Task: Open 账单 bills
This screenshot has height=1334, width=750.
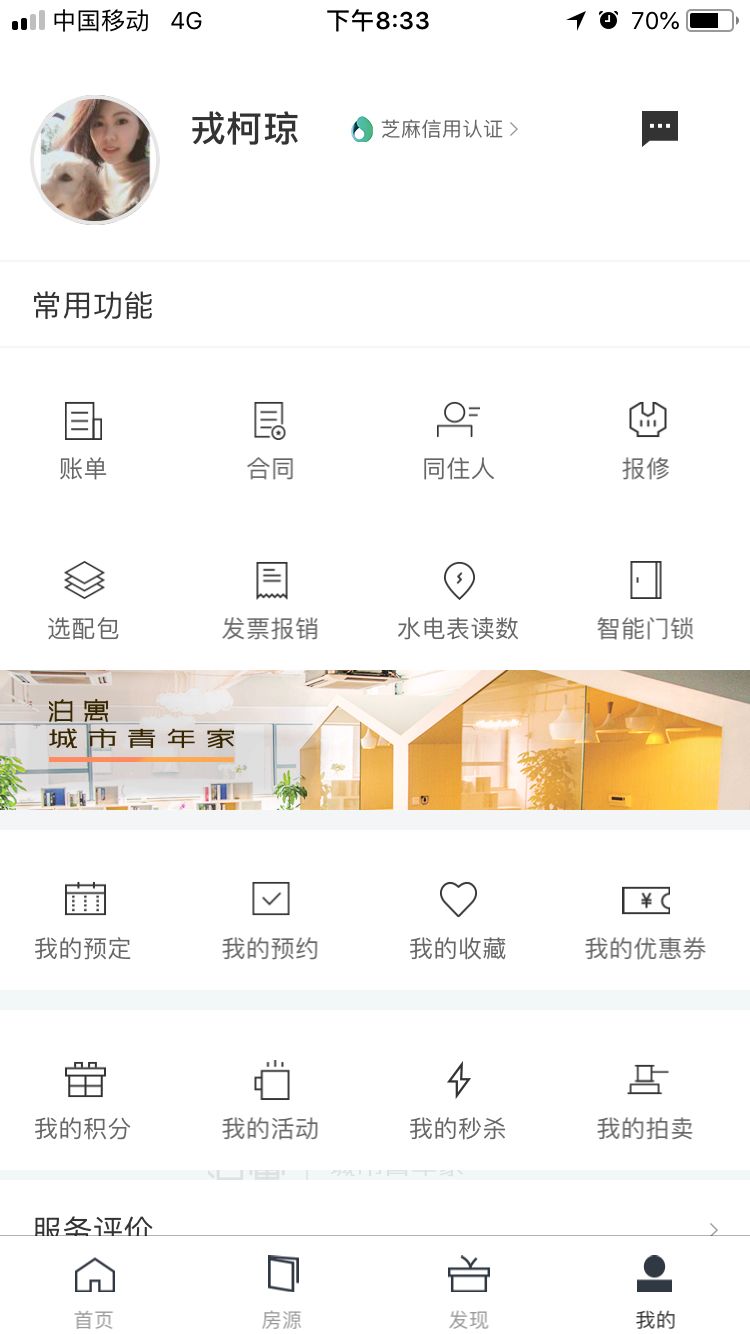Action: [x=83, y=440]
